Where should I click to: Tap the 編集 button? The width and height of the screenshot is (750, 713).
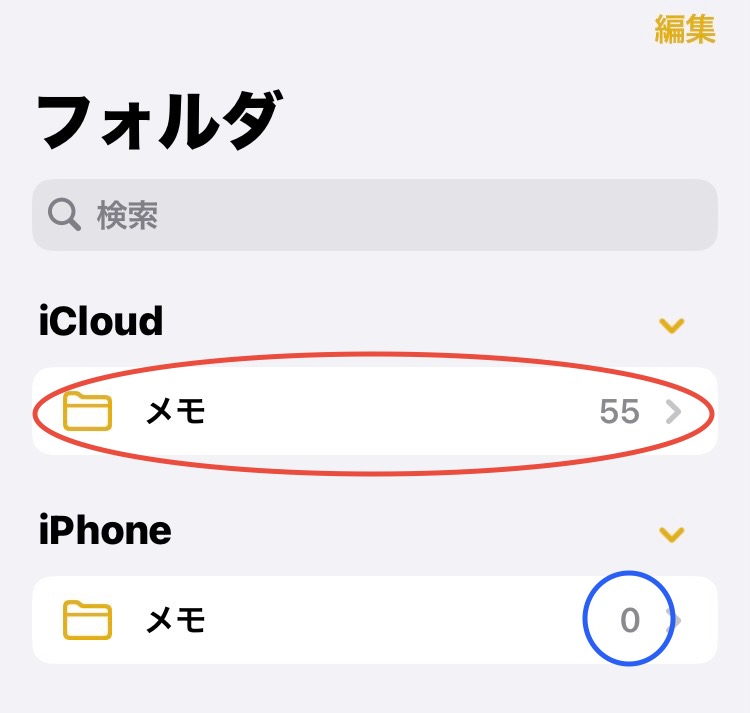[x=685, y=29]
